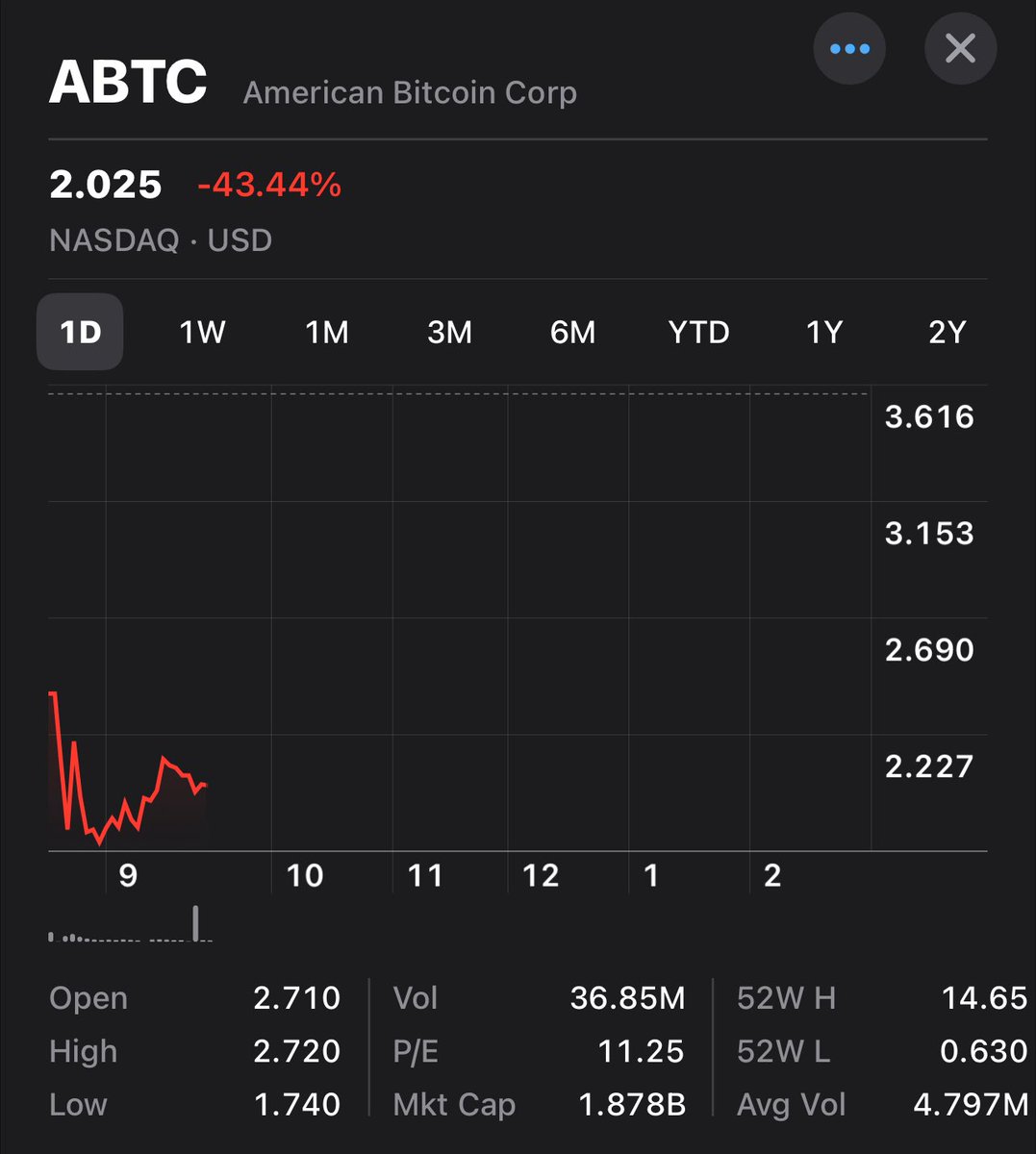Screen dimensions: 1036x1154
Task: Switch chart to 3M range
Action: 449,332
